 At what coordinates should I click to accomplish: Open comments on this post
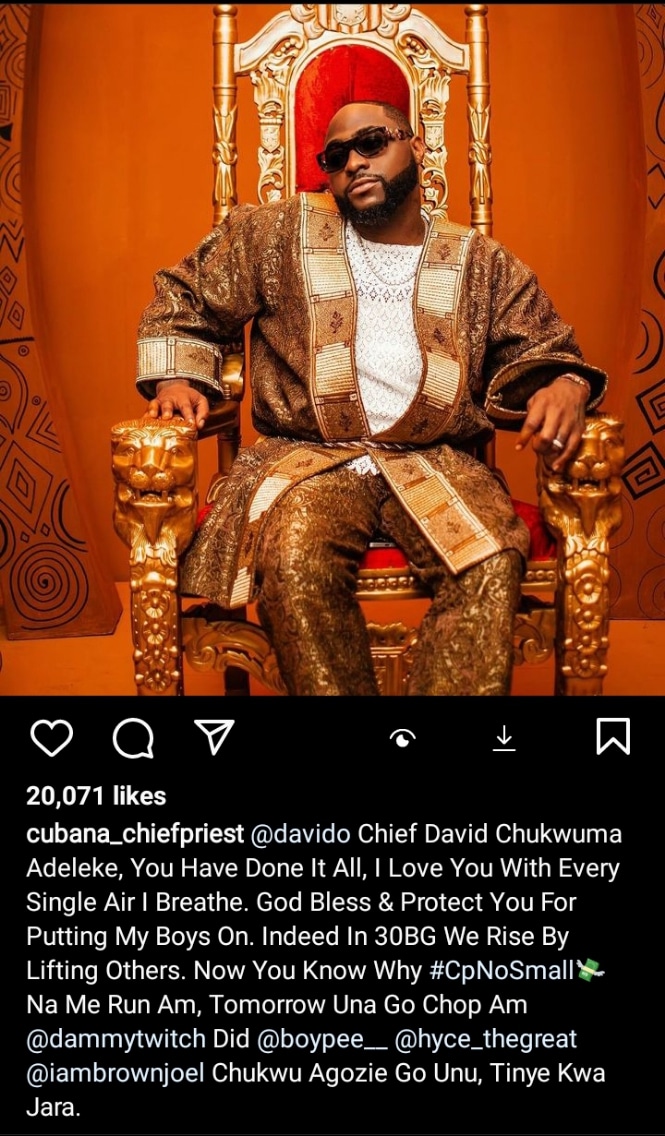(133, 739)
